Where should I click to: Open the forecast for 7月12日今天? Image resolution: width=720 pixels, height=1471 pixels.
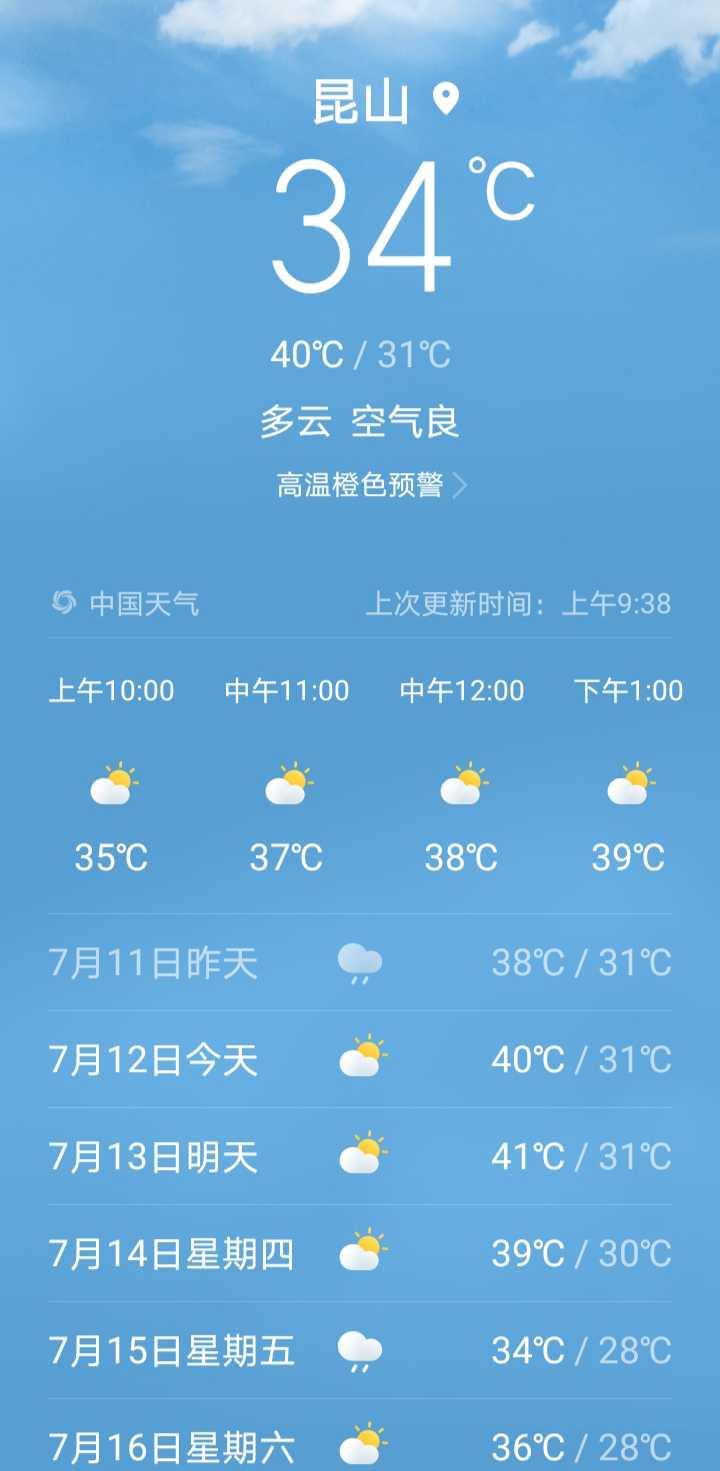(360, 1059)
